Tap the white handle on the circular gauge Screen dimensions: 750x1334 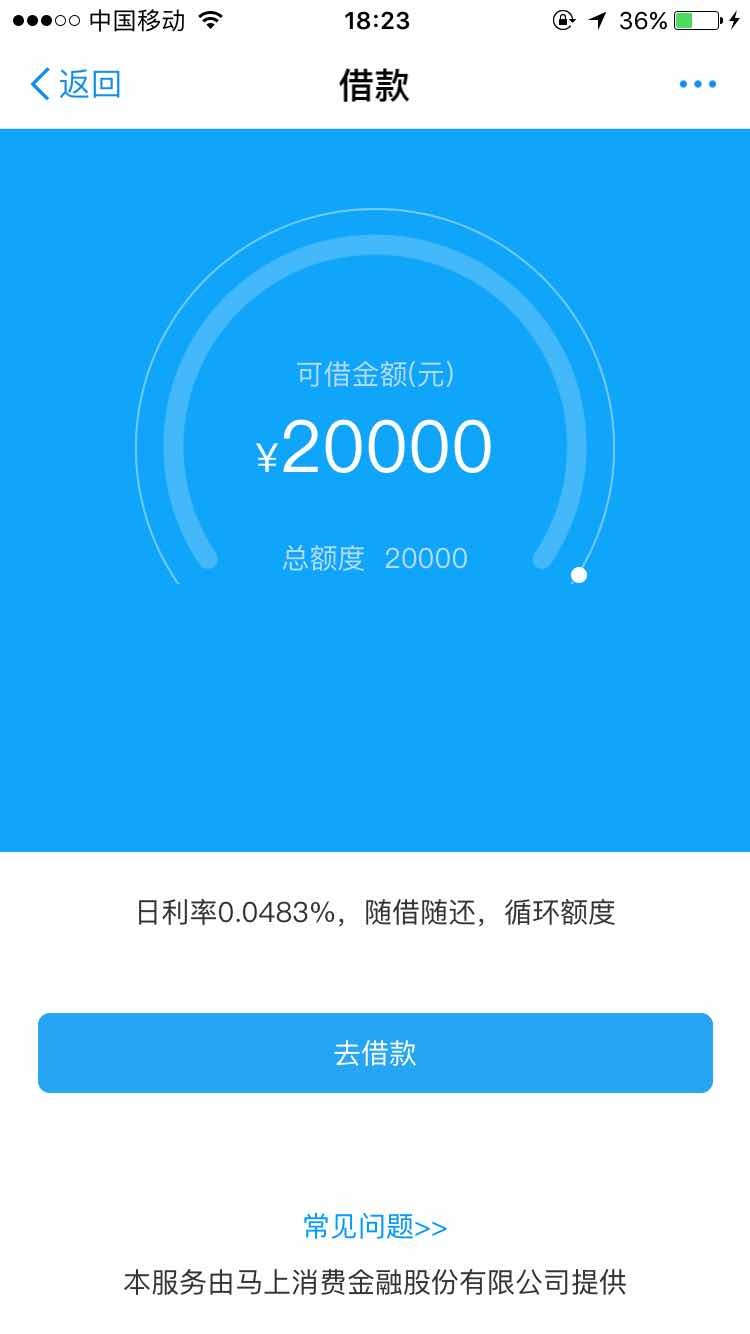pos(578,574)
